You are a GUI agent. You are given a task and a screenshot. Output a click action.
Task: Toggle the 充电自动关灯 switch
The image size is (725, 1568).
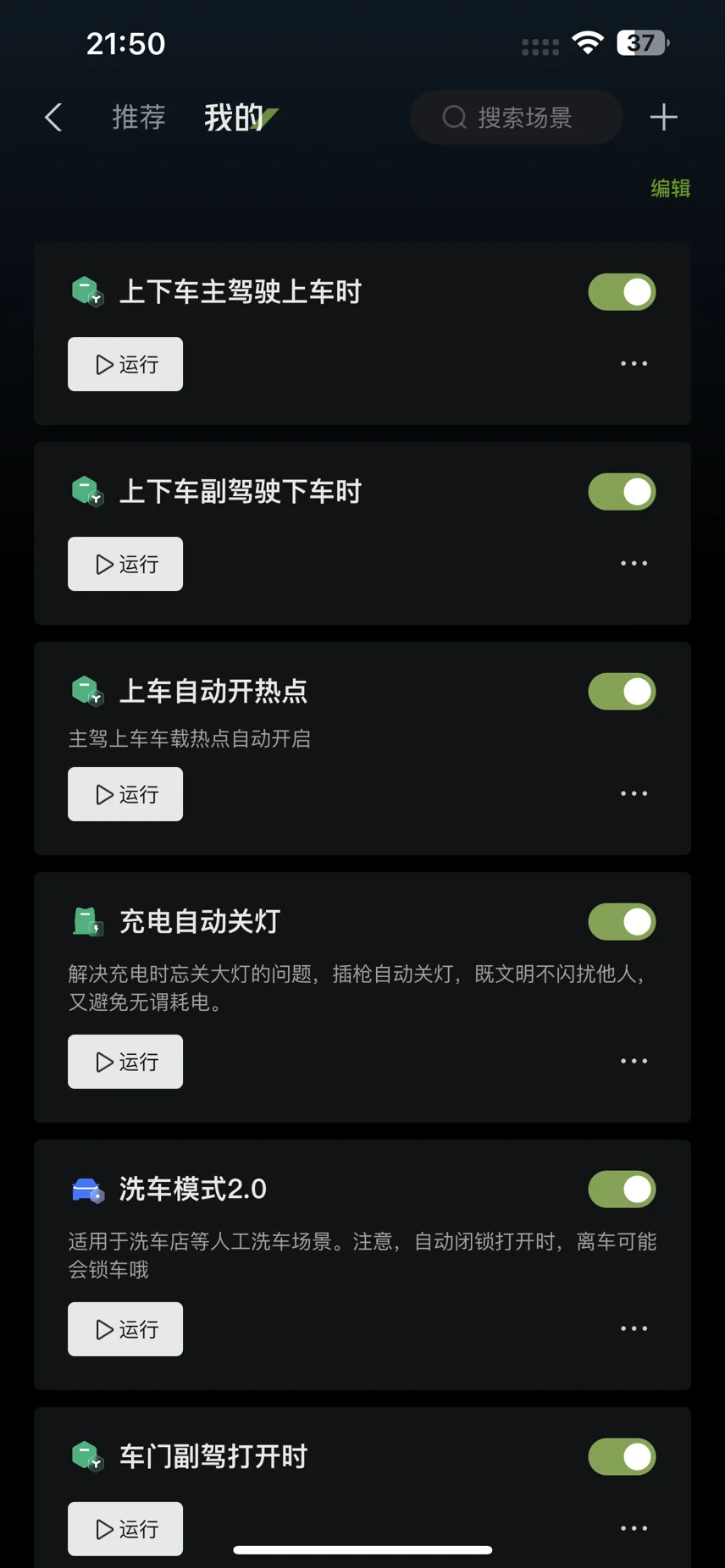(x=623, y=922)
